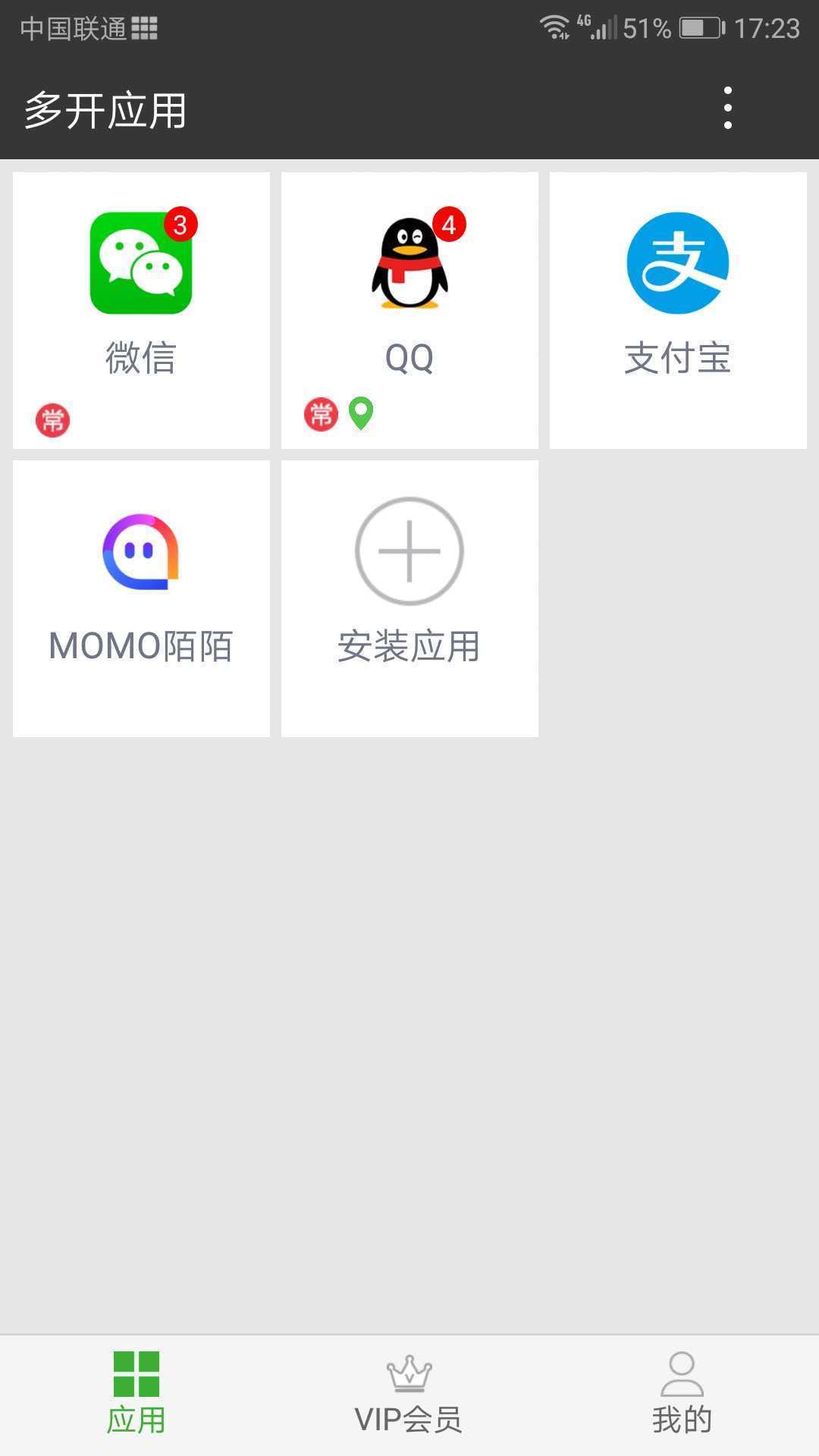The image size is (819, 1456).
Task: Start the MOMO陌陌 app
Action: click(x=140, y=551)
